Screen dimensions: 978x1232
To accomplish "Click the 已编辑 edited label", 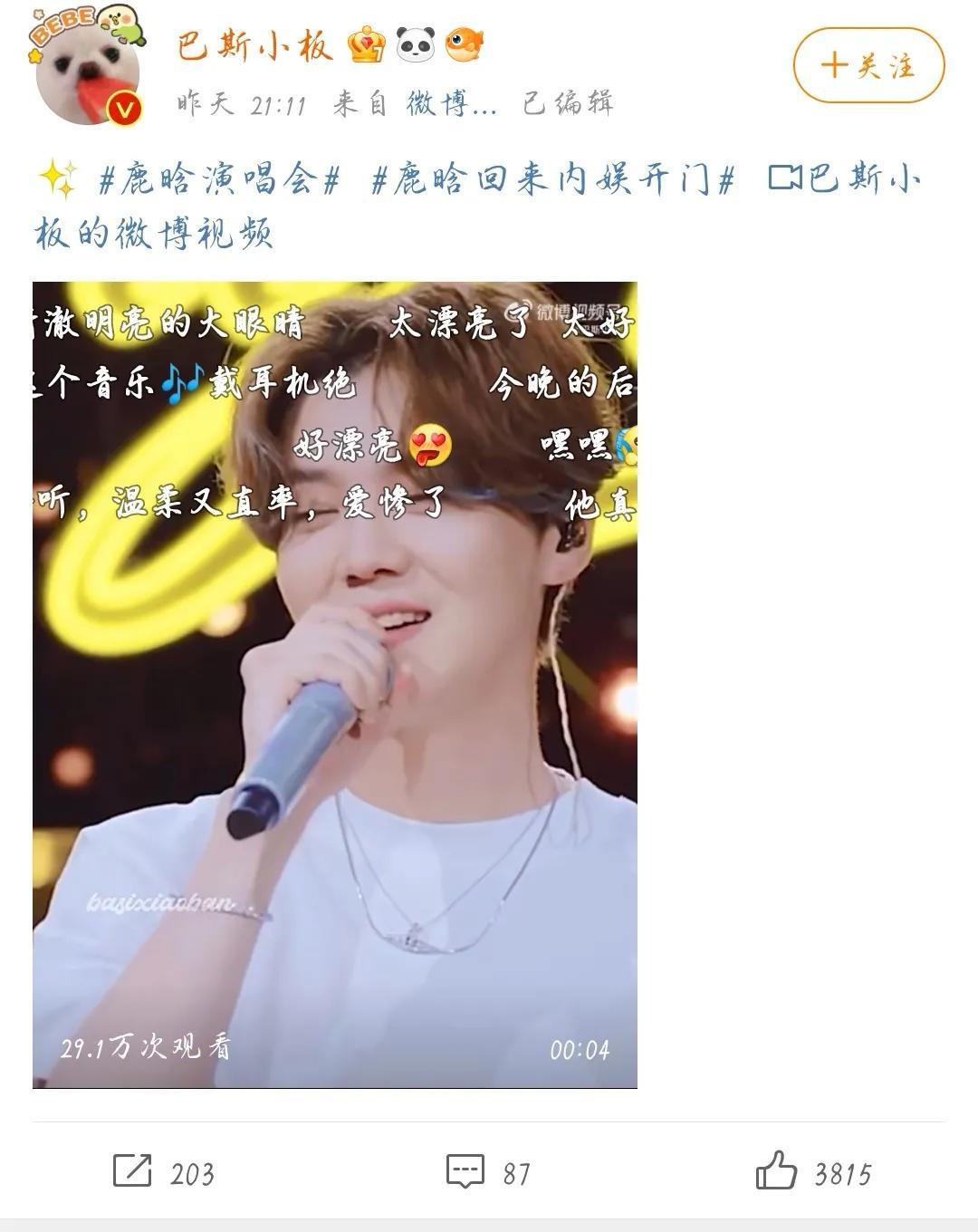I will (569, 103).
